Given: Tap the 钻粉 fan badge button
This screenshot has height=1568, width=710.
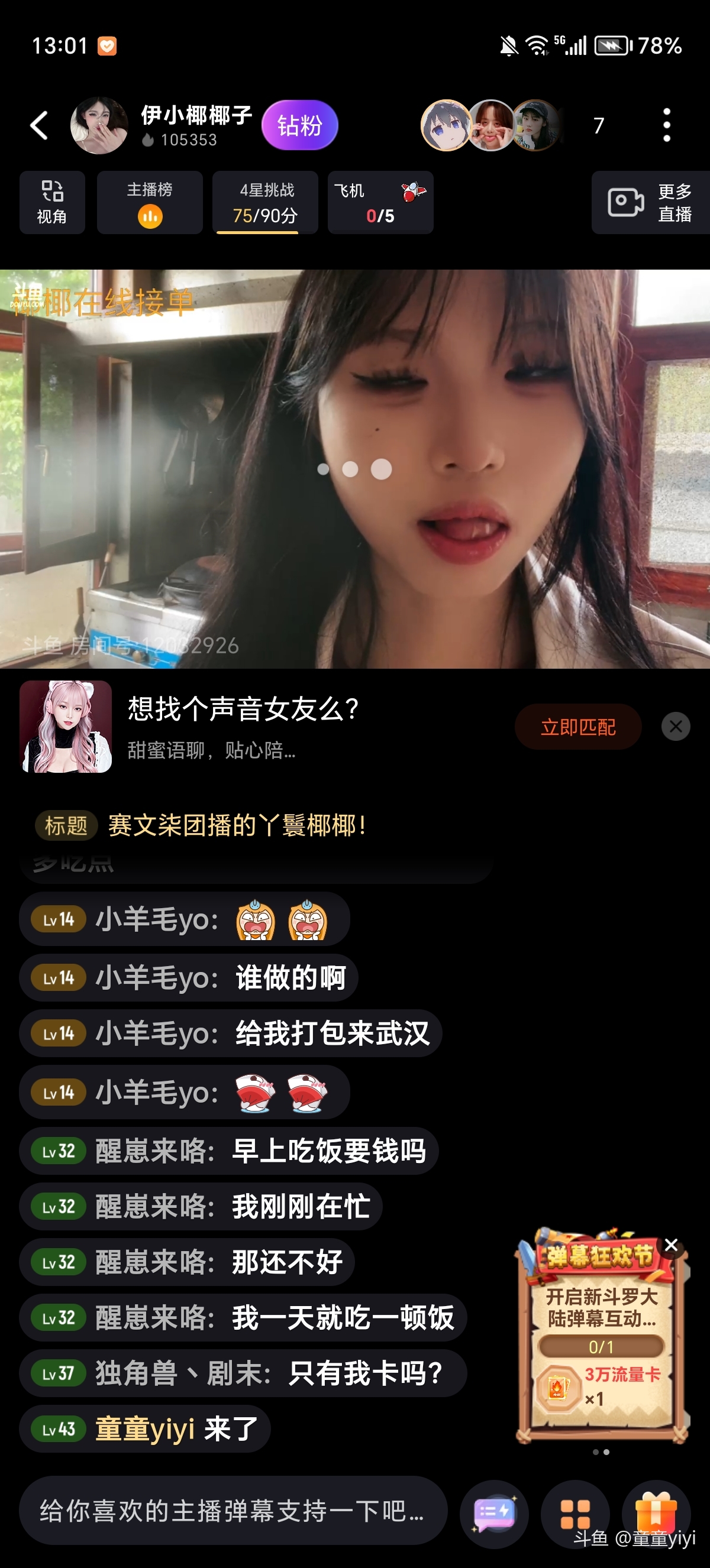Looking at the screenshot, I should (x=299, y=125).
